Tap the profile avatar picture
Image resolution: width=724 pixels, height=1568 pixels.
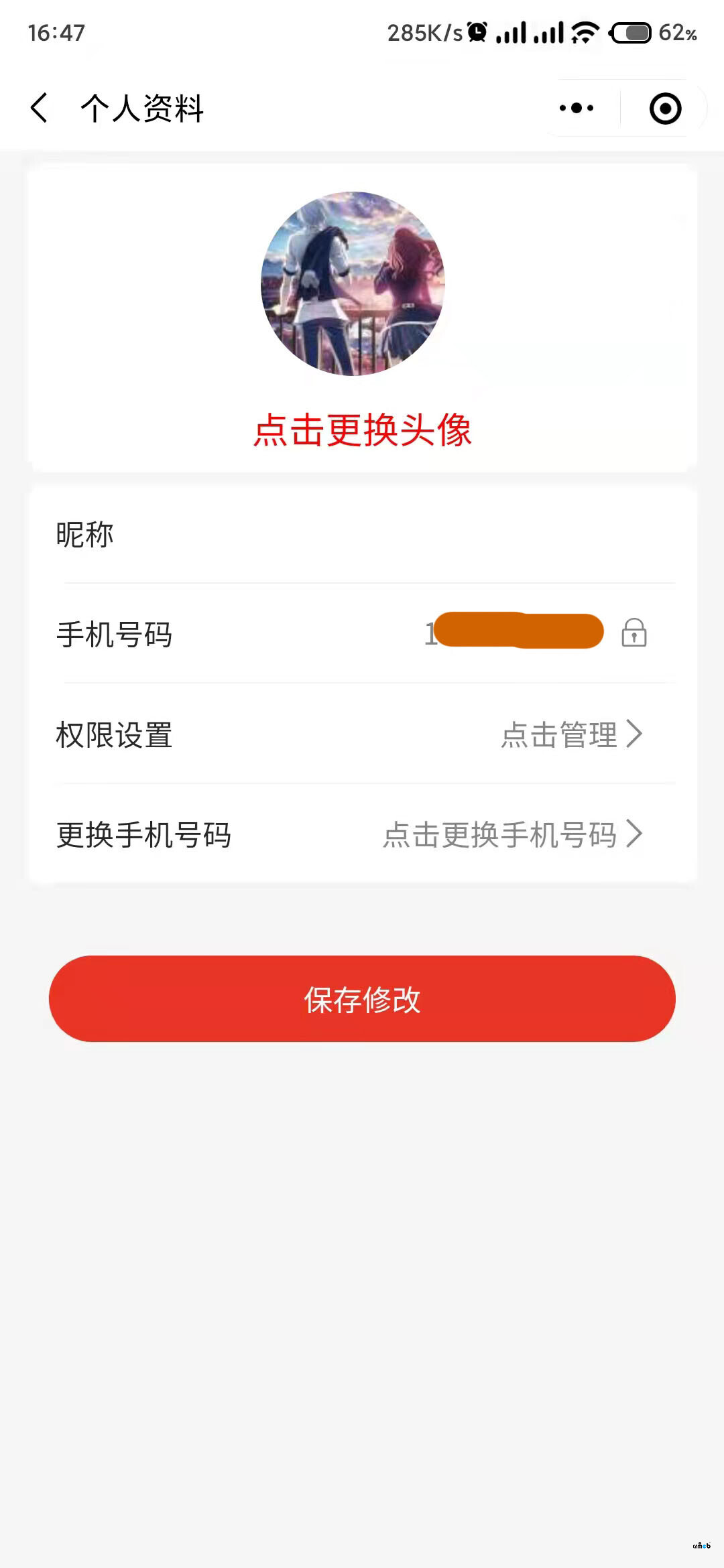pyautogui.click(x=353, y=283)
